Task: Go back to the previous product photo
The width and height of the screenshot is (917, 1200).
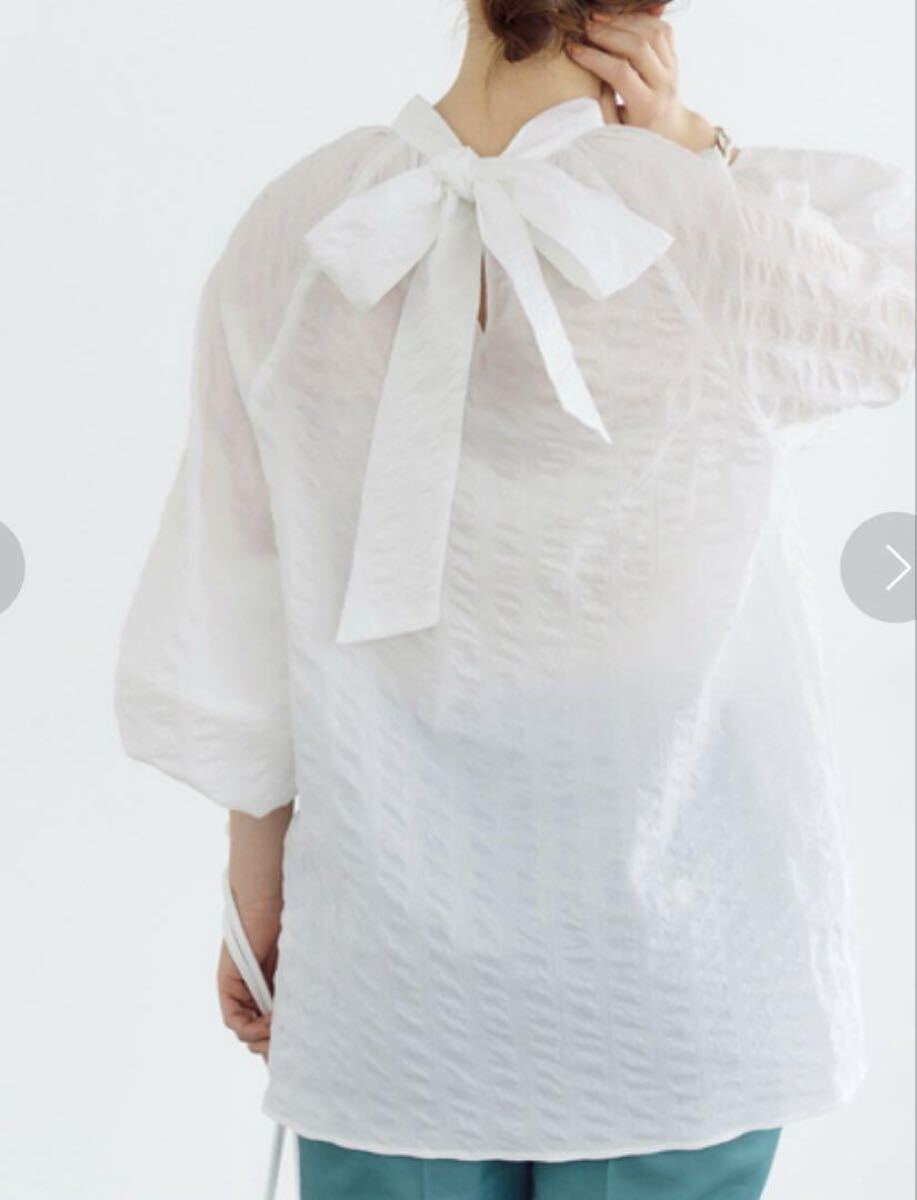Action: point(8,568)
